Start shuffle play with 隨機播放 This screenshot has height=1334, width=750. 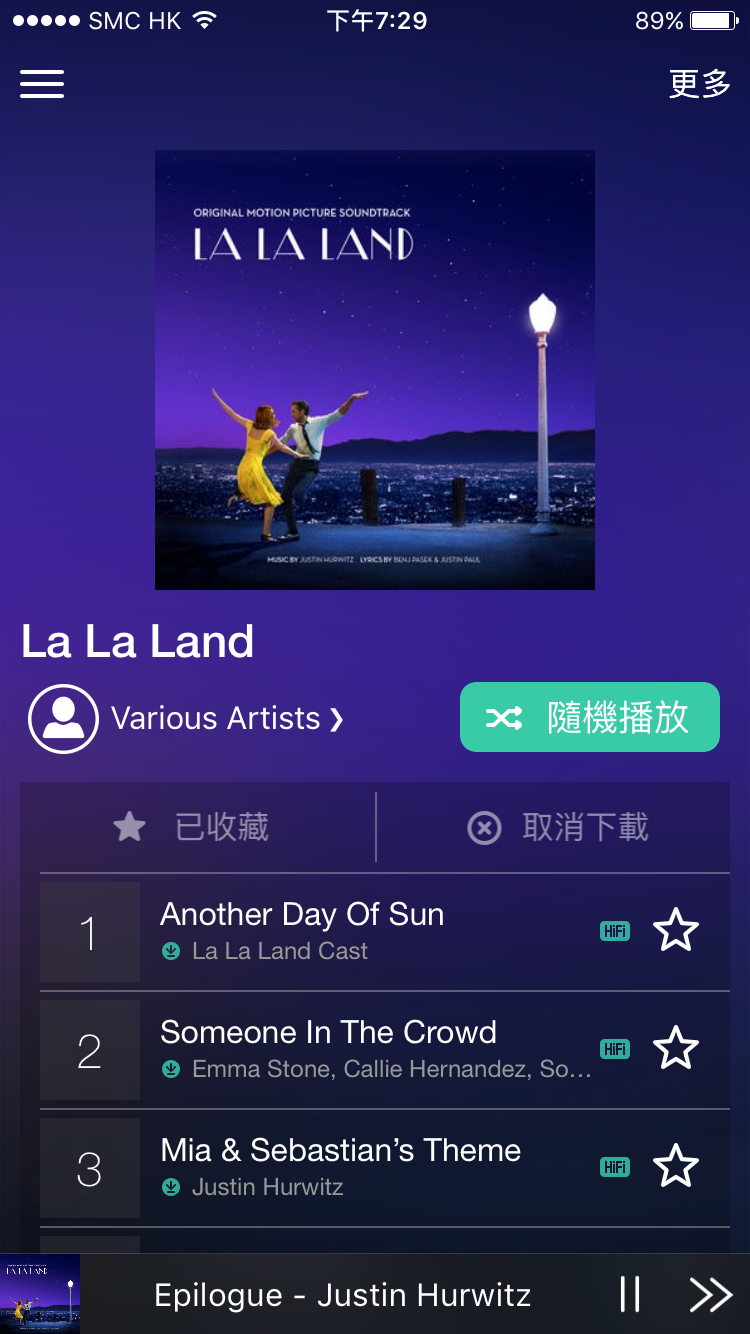coord(589,717)
